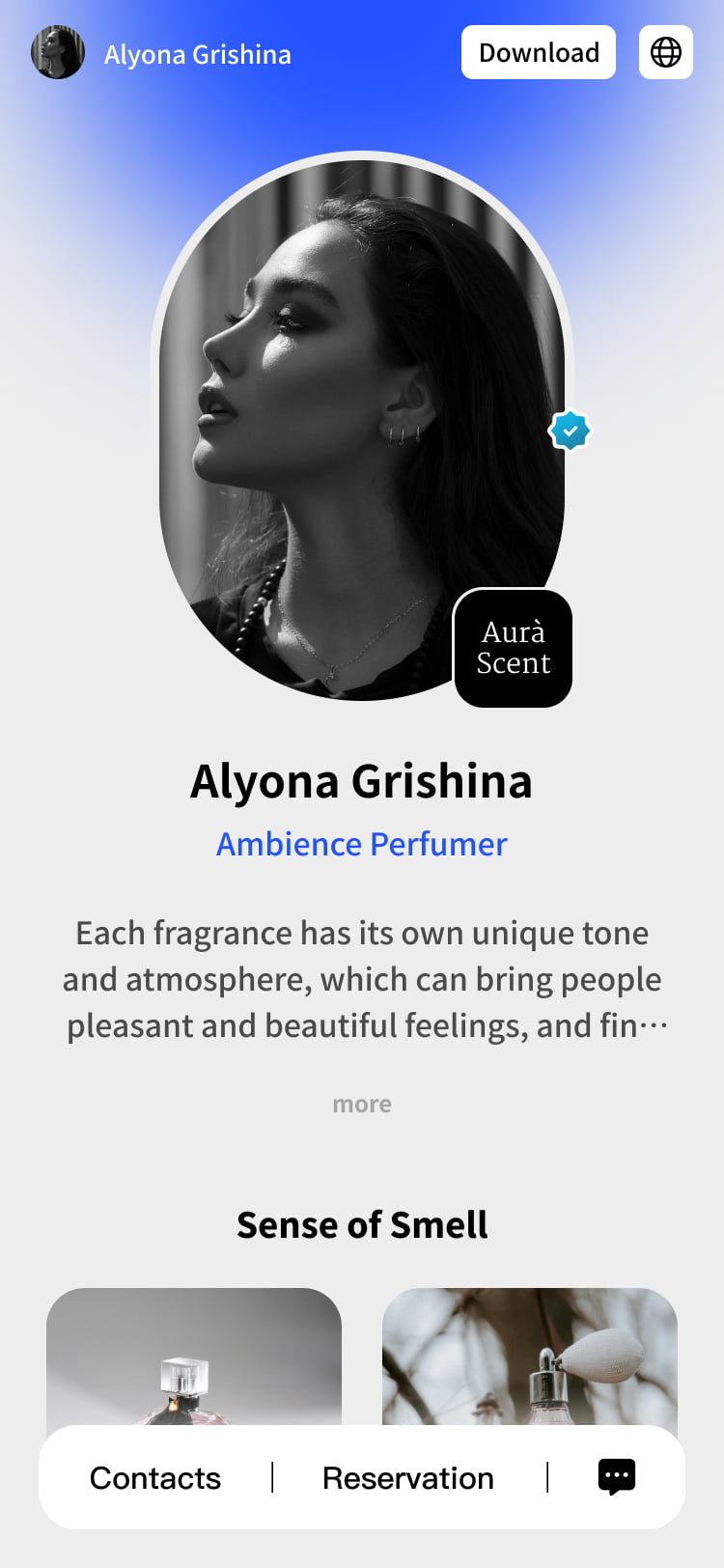
Task: Open the perfume bottle card with crystal cap
Action: point(194,1357)
